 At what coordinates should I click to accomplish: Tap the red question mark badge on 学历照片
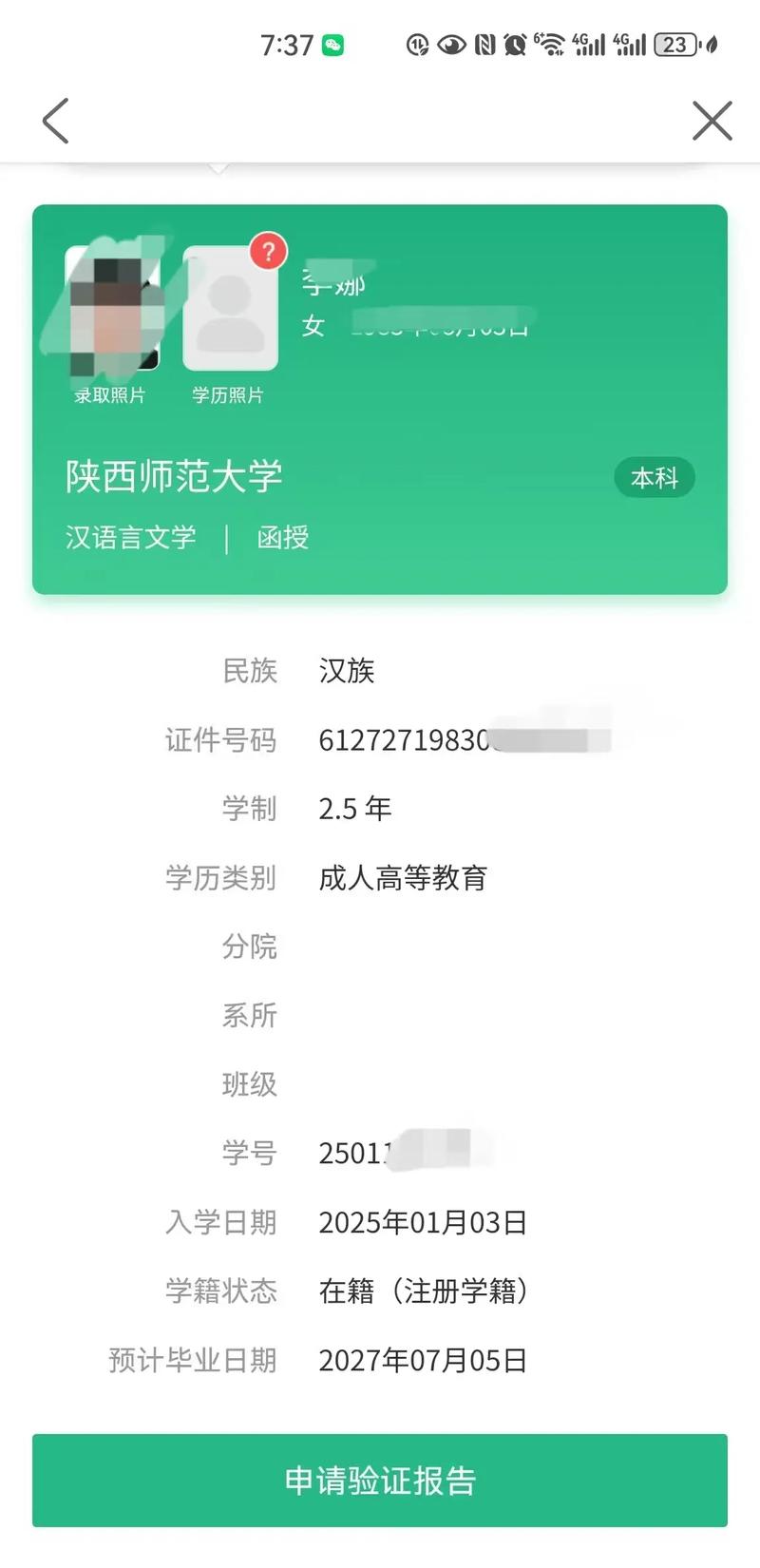(269, 251)
